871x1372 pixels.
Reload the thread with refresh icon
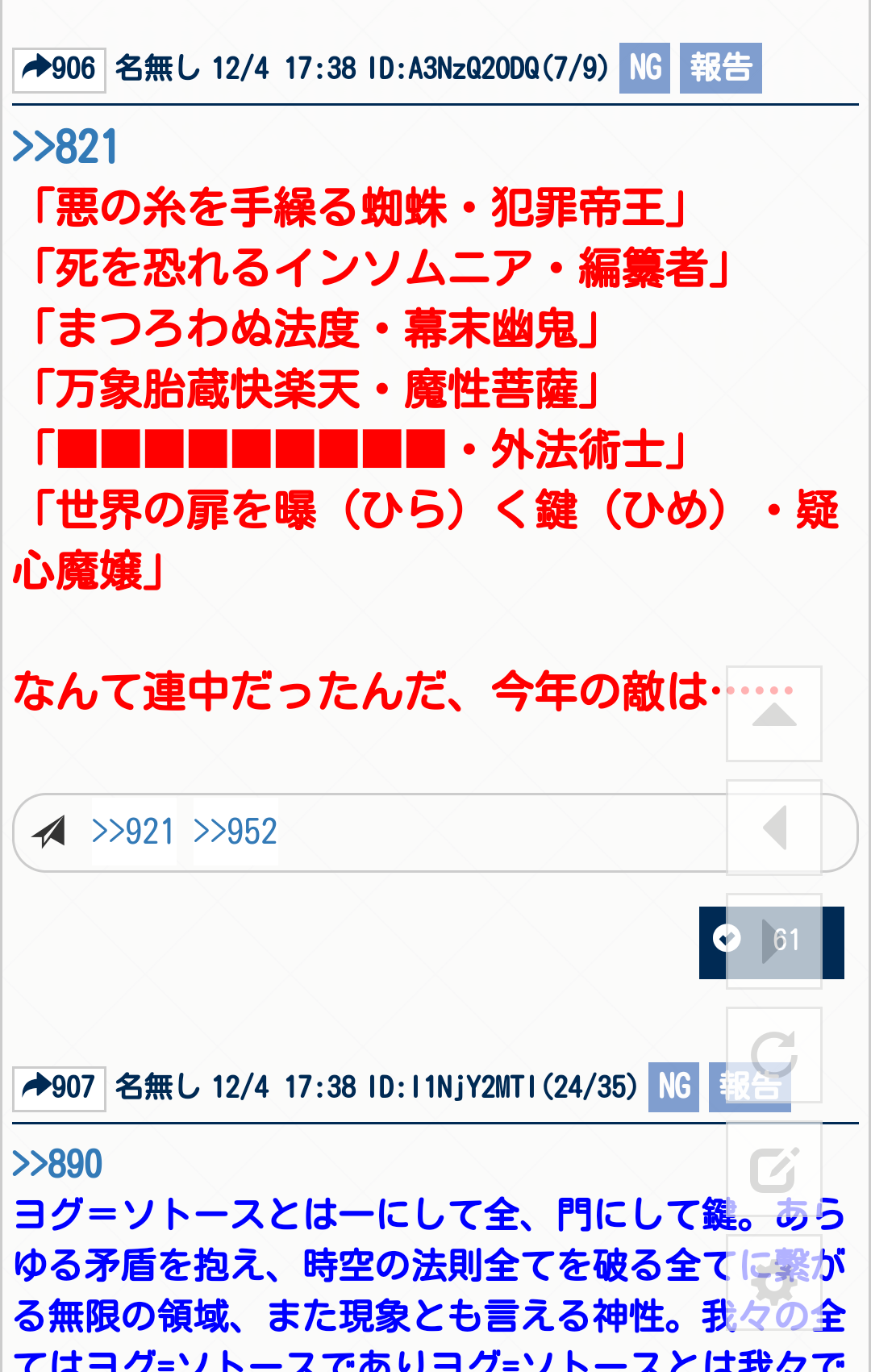773,1054
